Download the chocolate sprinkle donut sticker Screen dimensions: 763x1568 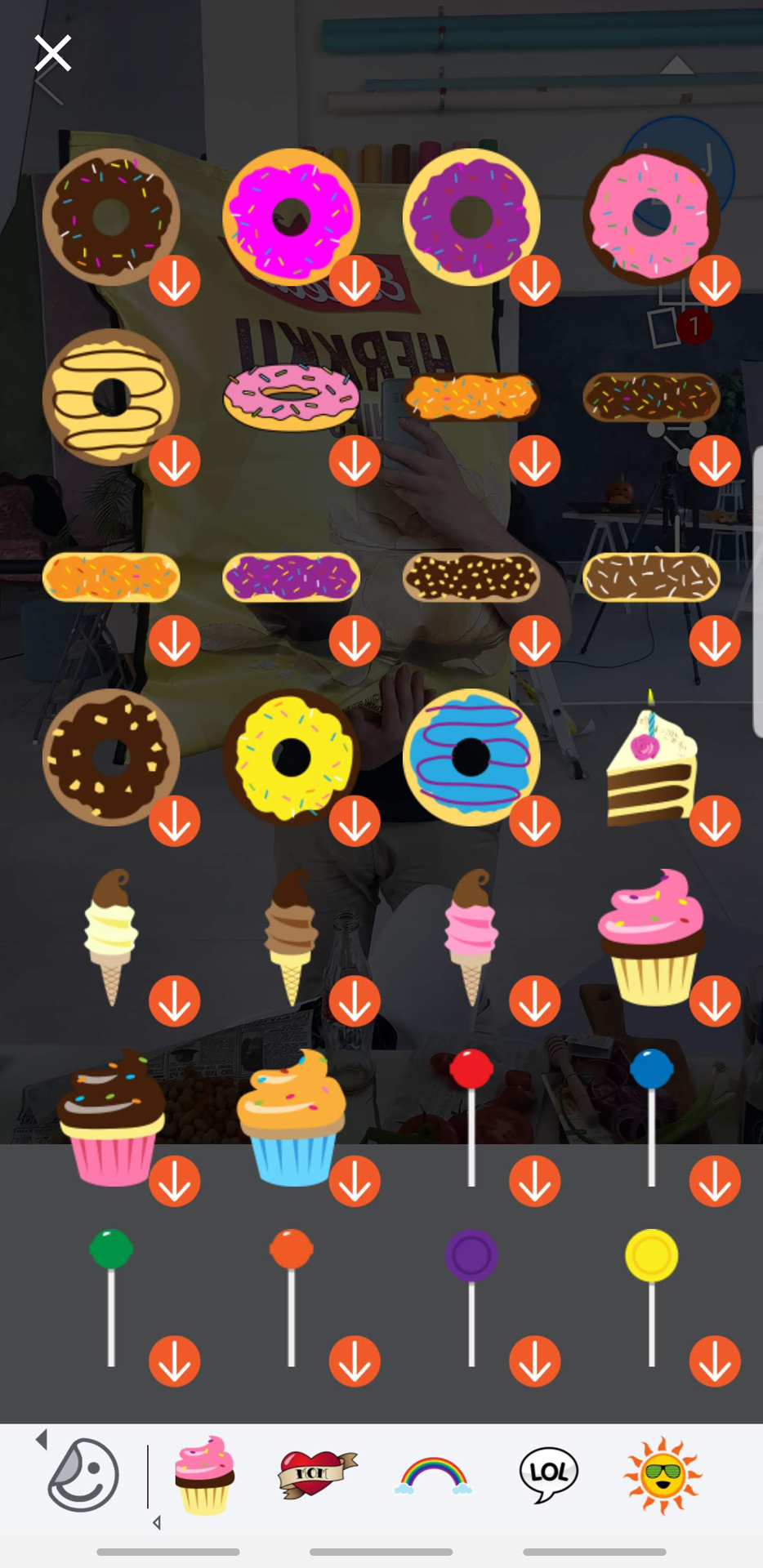click(174, 281)
